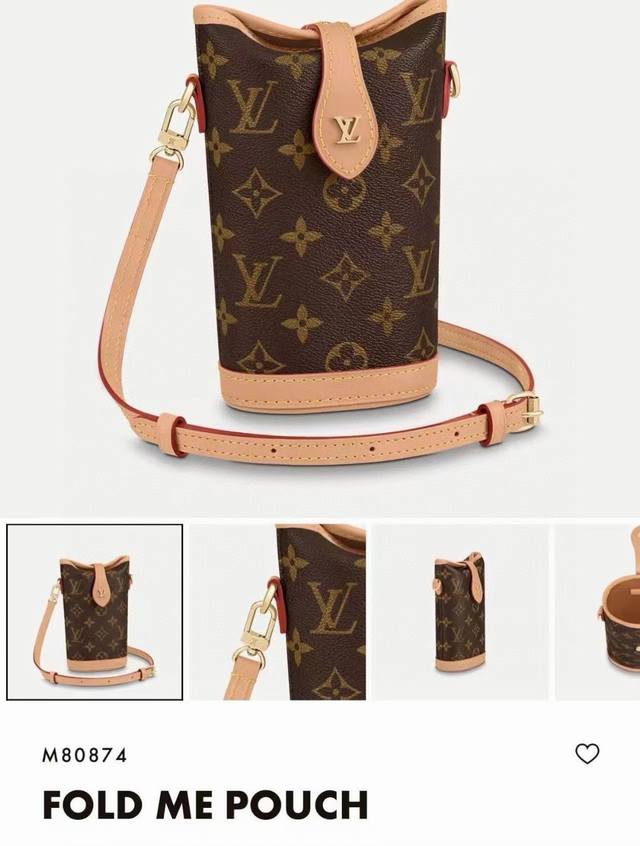640x846 pixels.
Task: Show the partially visible last thumbnail image
Action: coord(598,612)
